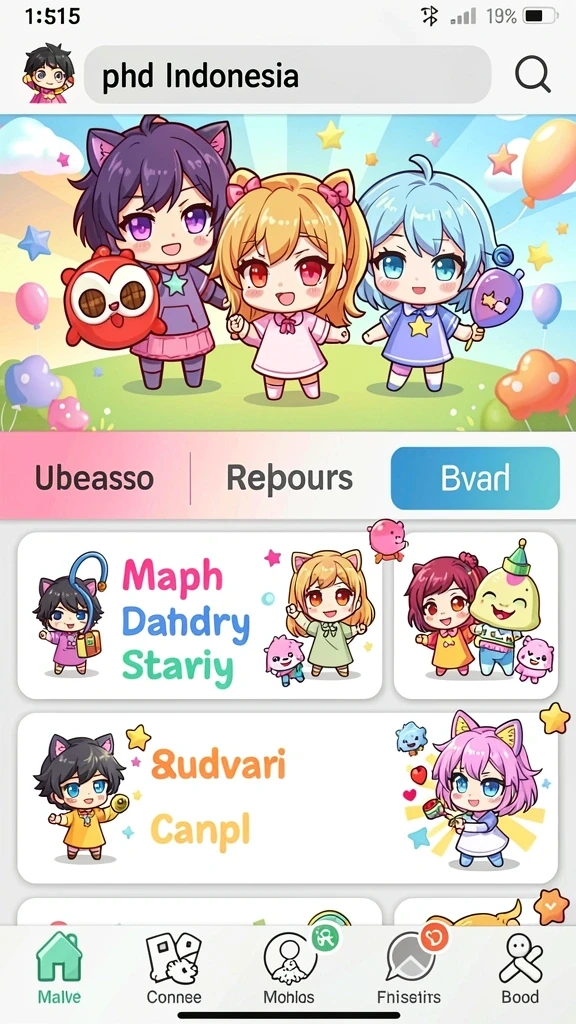
Task: Tap the blue Bvarl button
Action: [475, 479]
